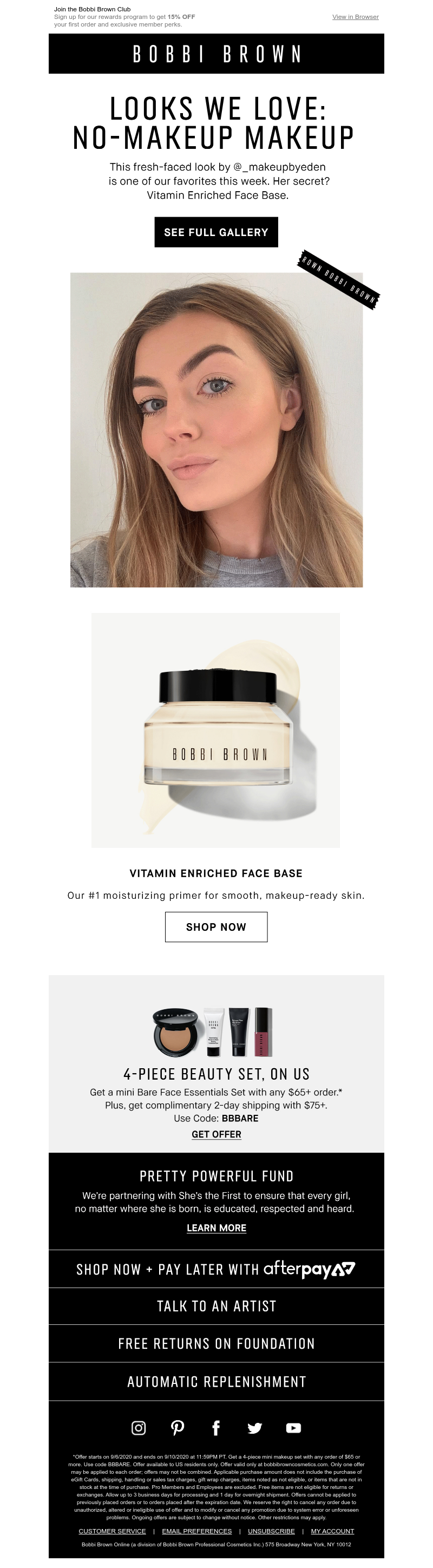Image resolution: width=433 pixels, height=1568 pixels.
Task: Unsubscribe from these emails
Action: coord(271,1531)
